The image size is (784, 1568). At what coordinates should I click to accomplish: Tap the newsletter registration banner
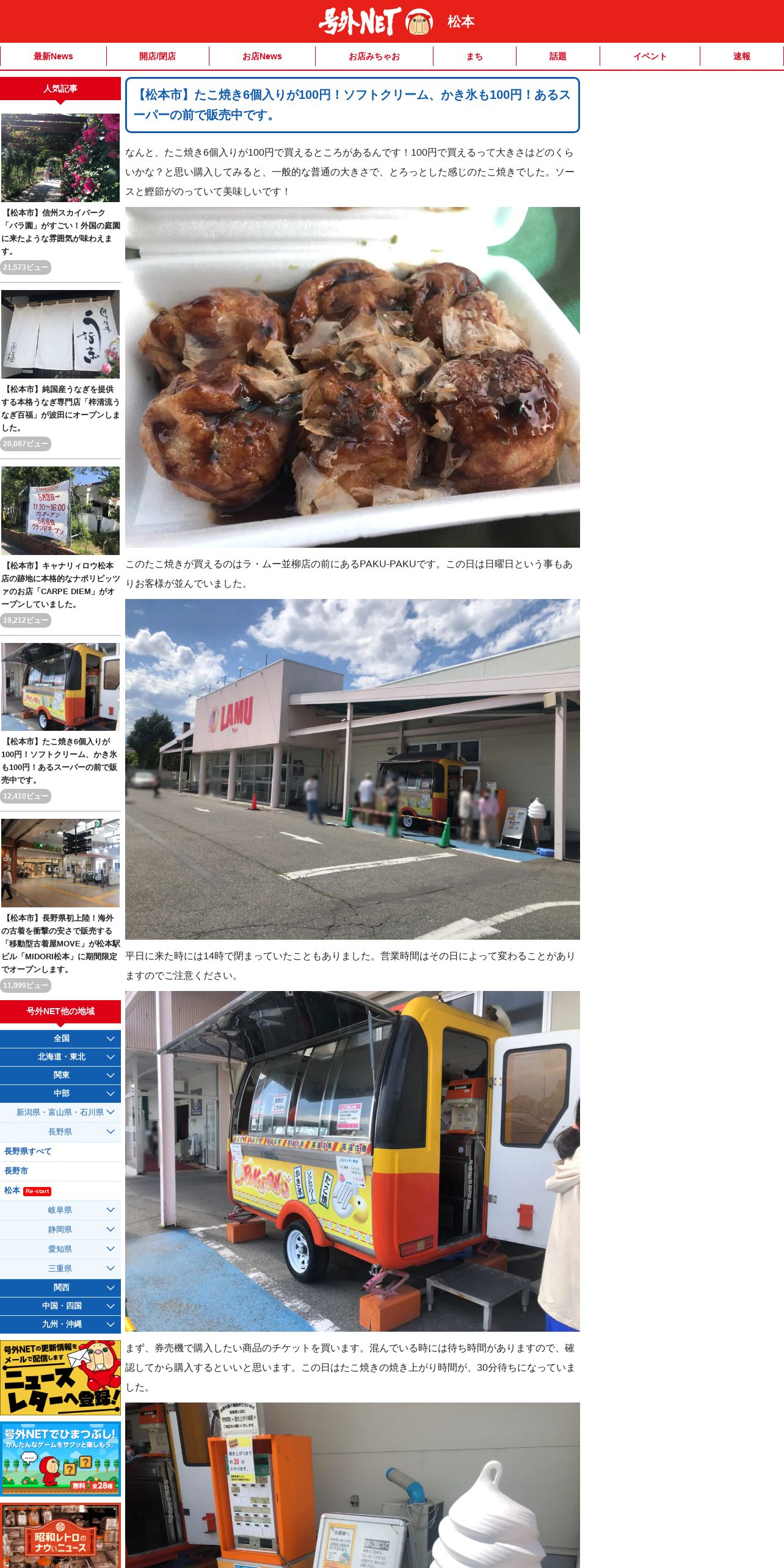(x=60, y=1377)
